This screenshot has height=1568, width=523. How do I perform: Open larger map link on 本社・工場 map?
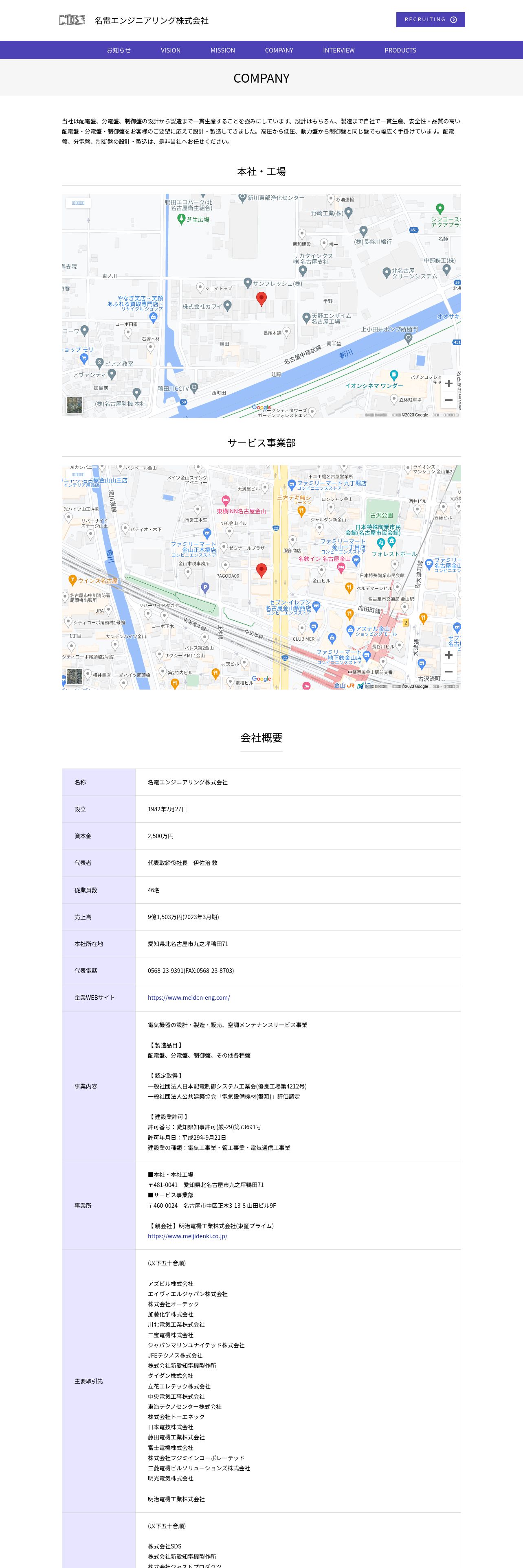click(79, 203)
